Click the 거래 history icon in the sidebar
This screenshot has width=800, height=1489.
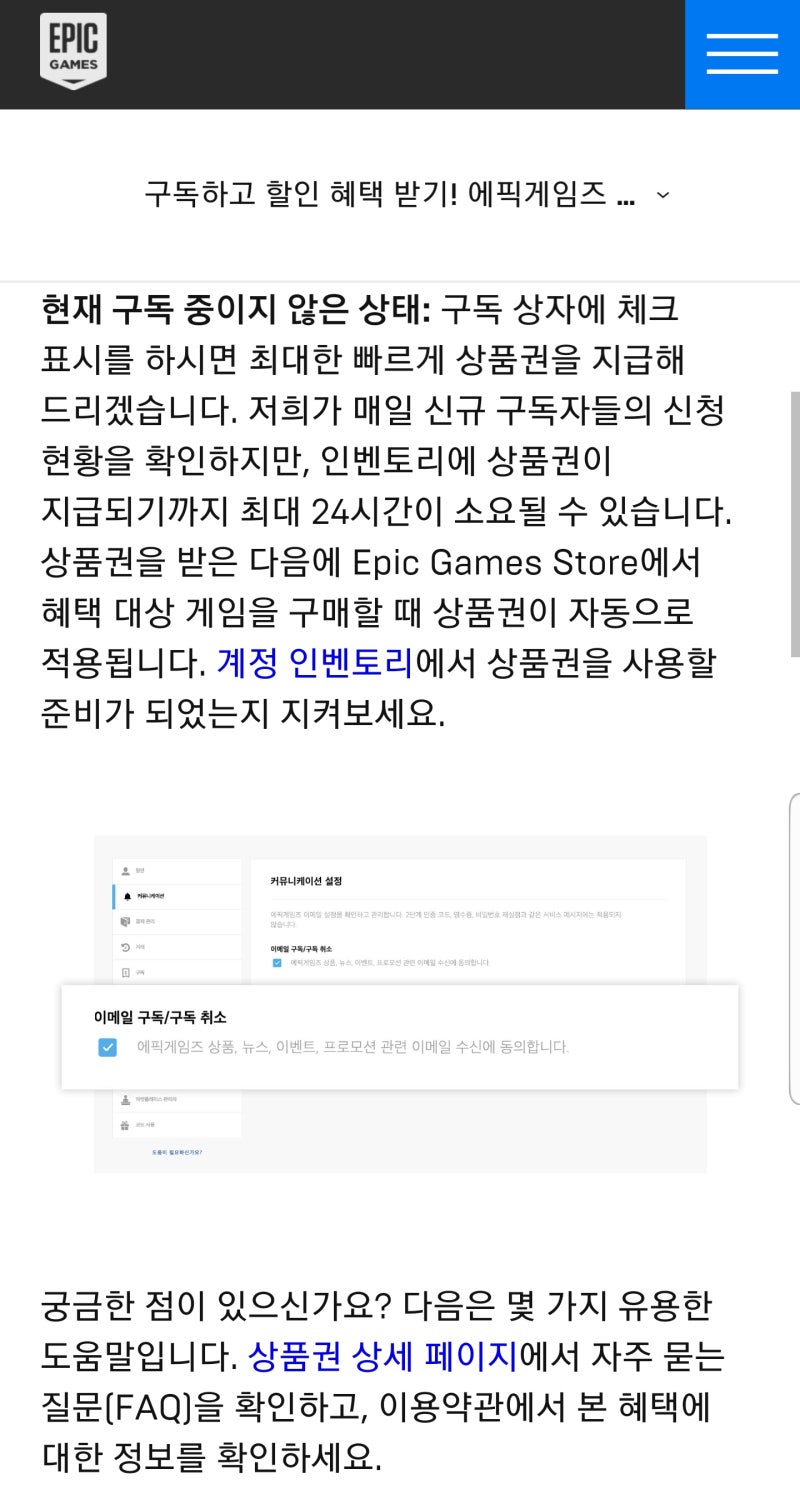125,947
